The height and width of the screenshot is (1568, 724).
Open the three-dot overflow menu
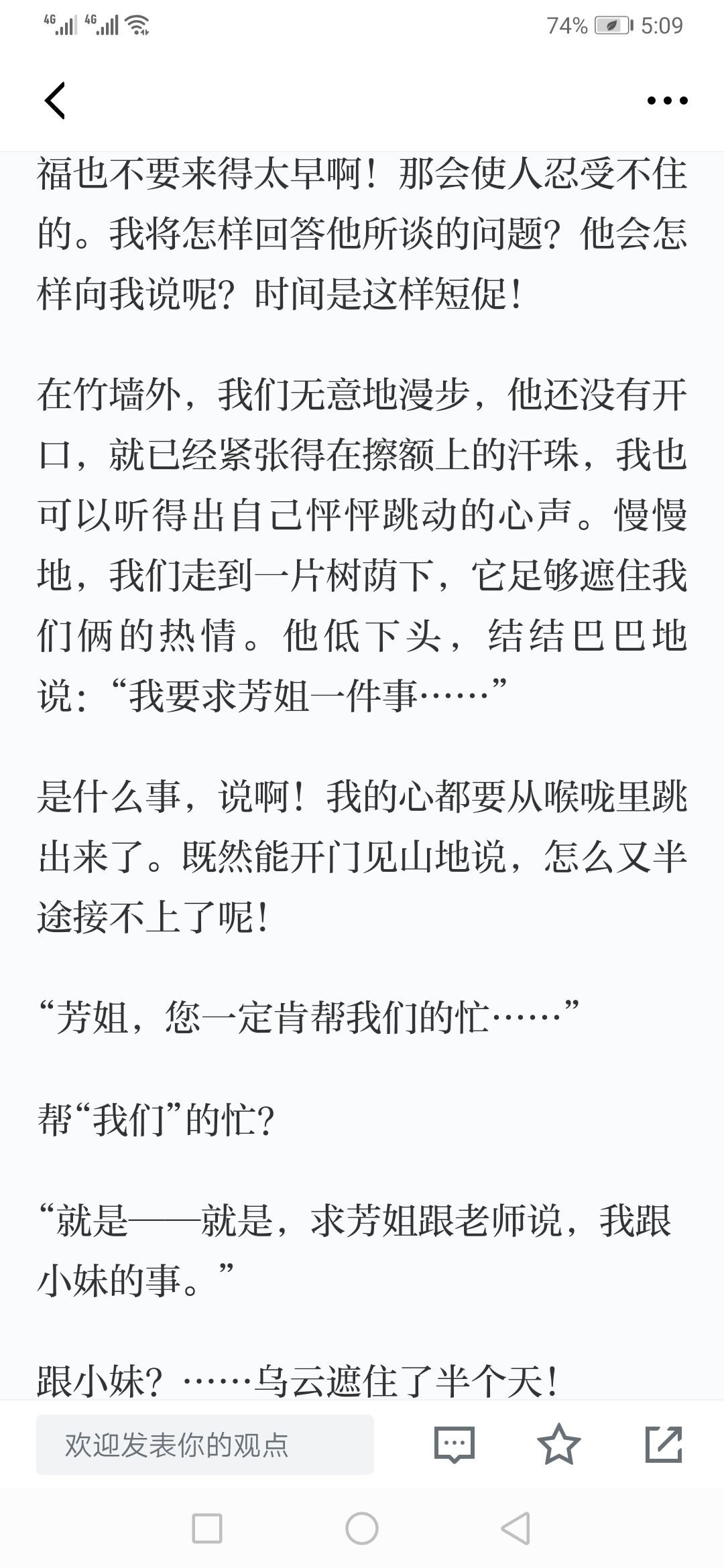point(667,101)
